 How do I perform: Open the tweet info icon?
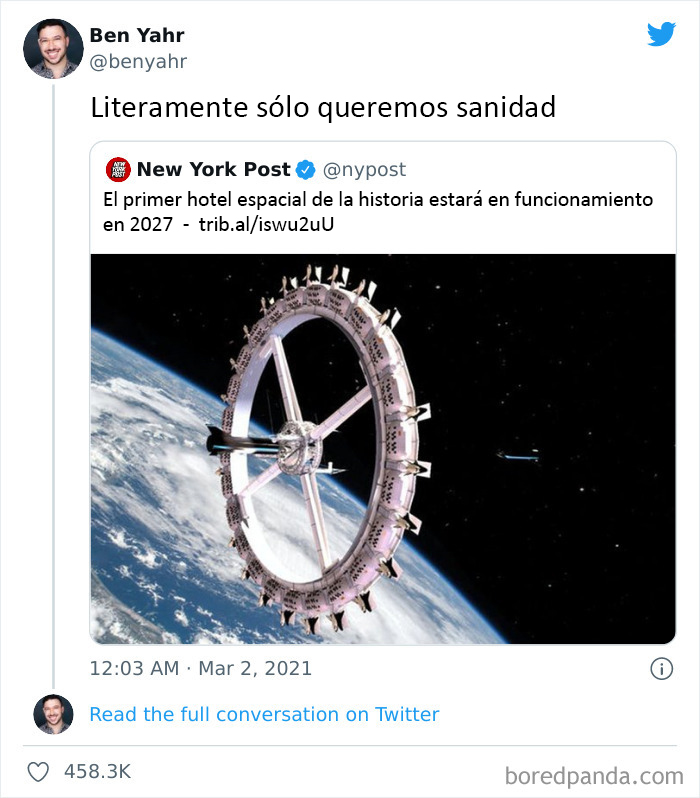(x=661, y=669)
